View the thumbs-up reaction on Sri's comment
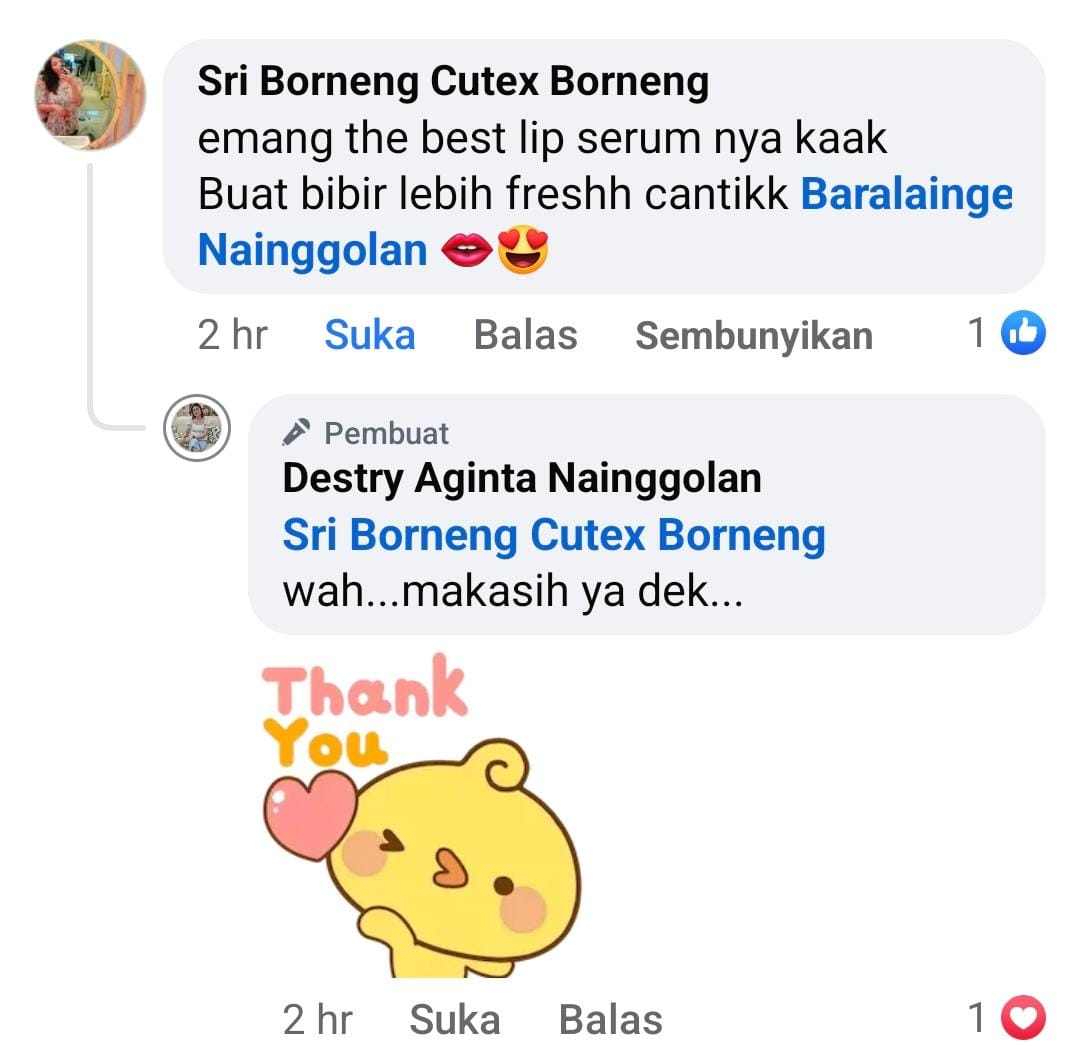The height and width of the screenshot is (1049, 1080). 1023,333
